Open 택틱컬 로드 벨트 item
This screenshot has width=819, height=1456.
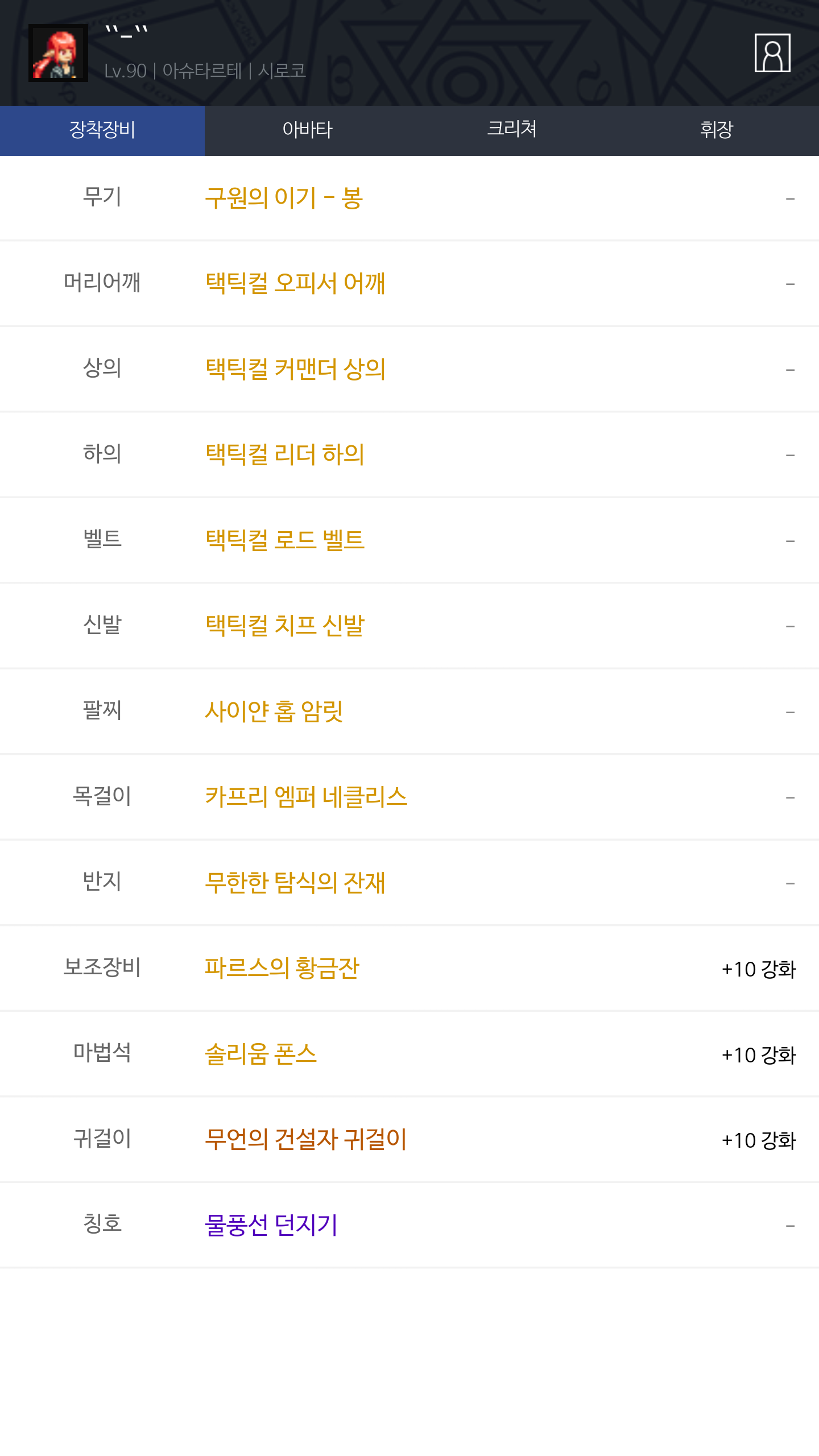284,540
